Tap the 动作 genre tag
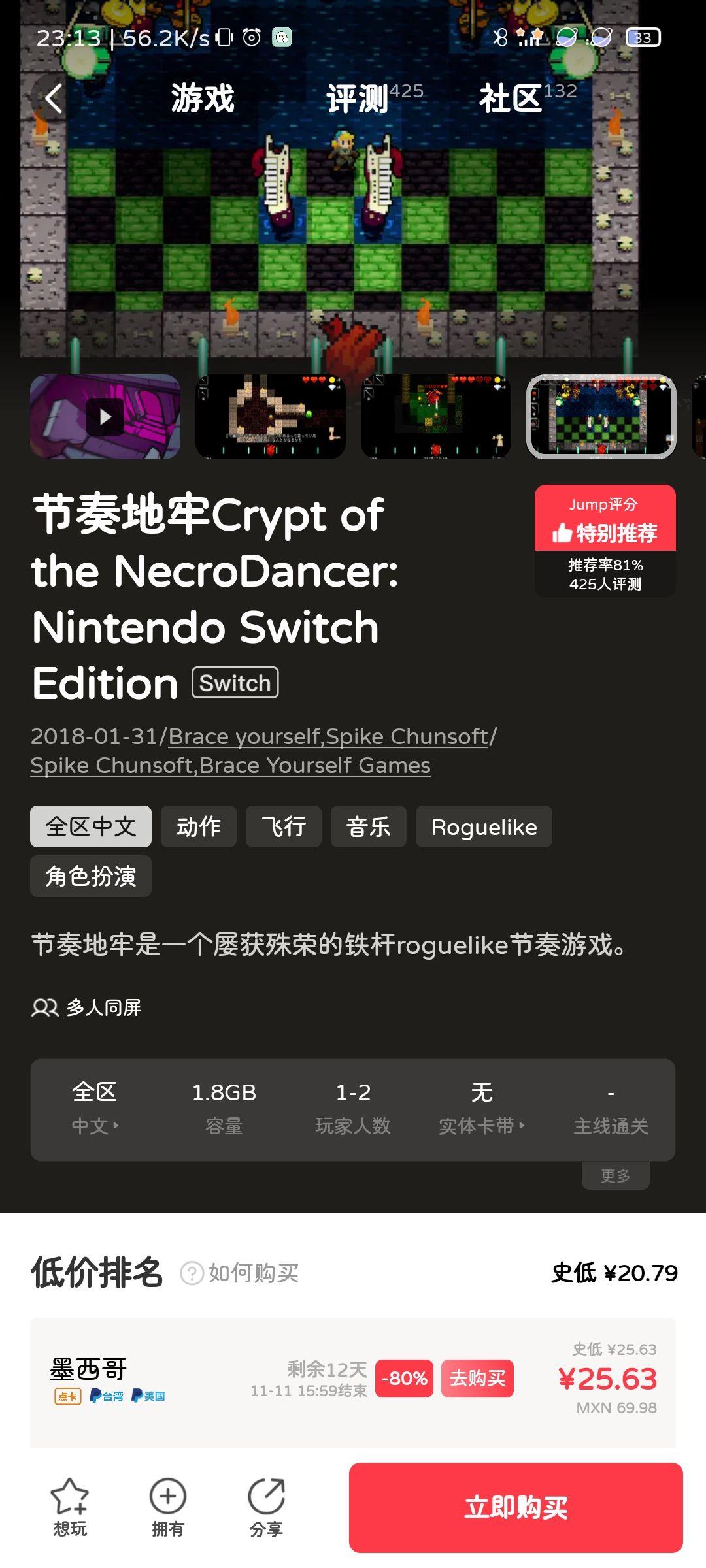 (x=199, y=826)
